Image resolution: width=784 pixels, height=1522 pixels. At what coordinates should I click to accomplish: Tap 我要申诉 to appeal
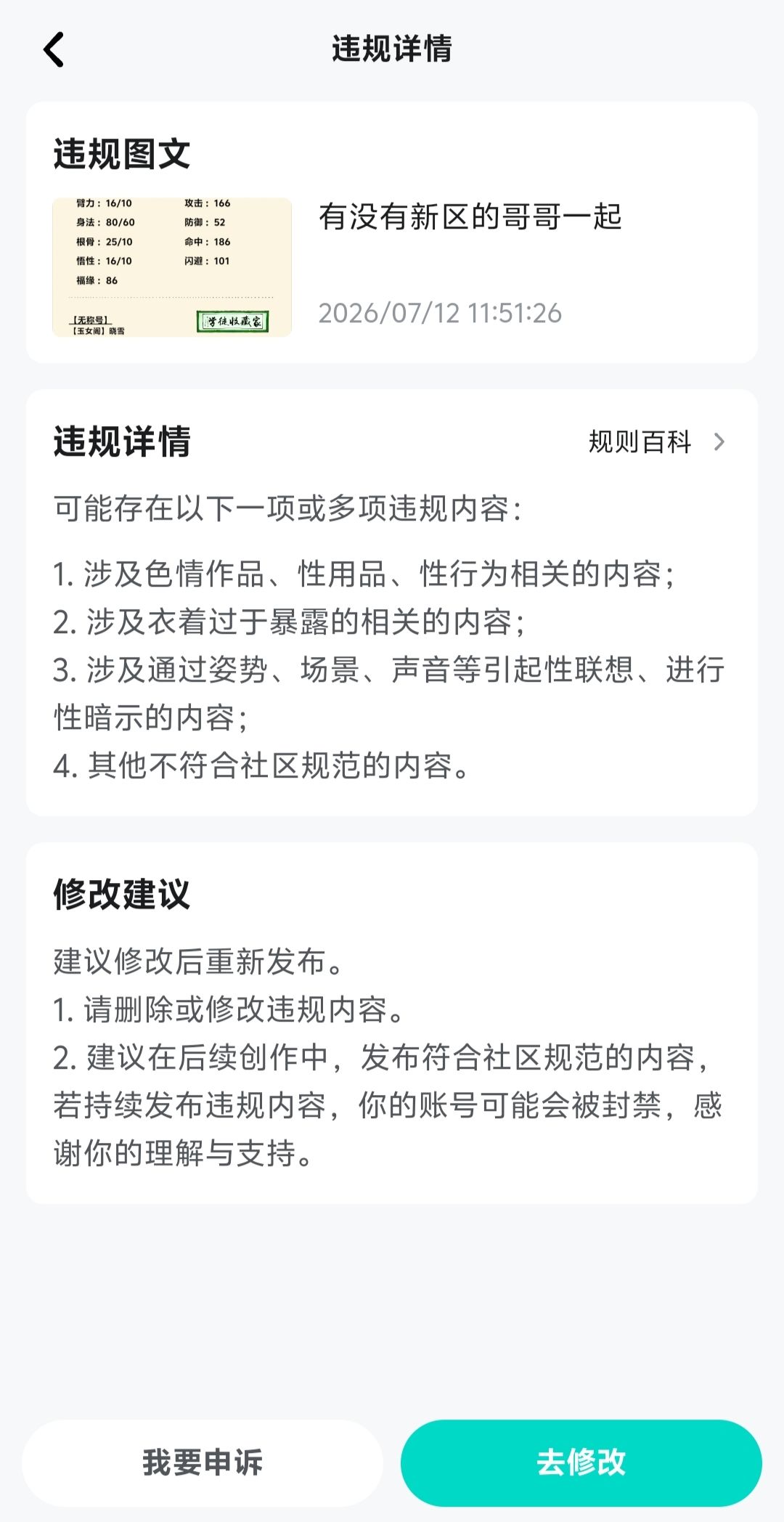(203, 1462)
